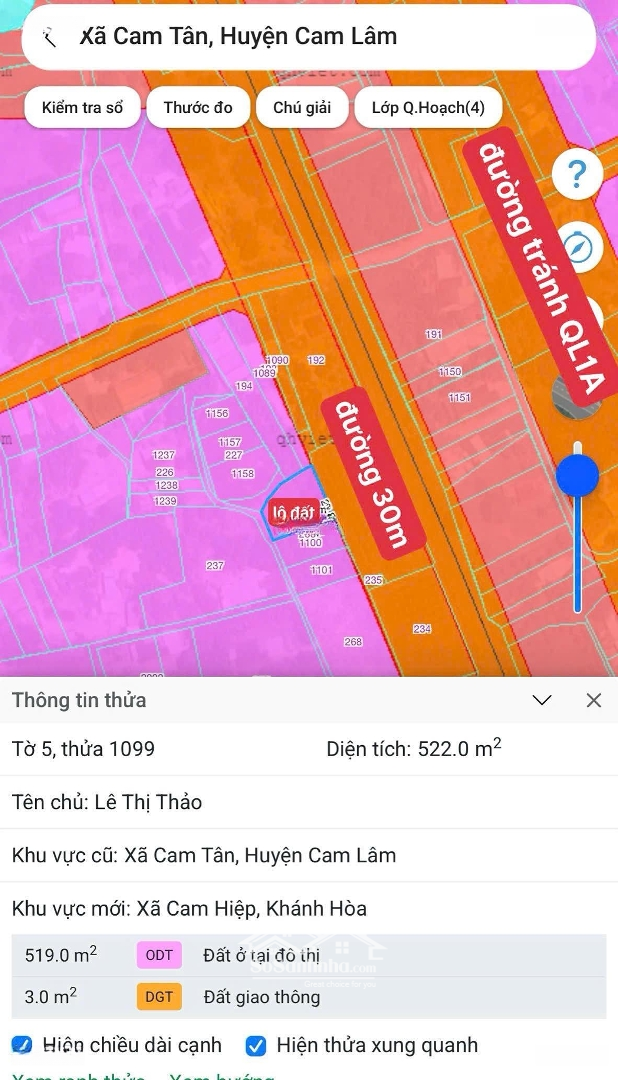Collapse the Thông tin thửa panel

[542, 700]
